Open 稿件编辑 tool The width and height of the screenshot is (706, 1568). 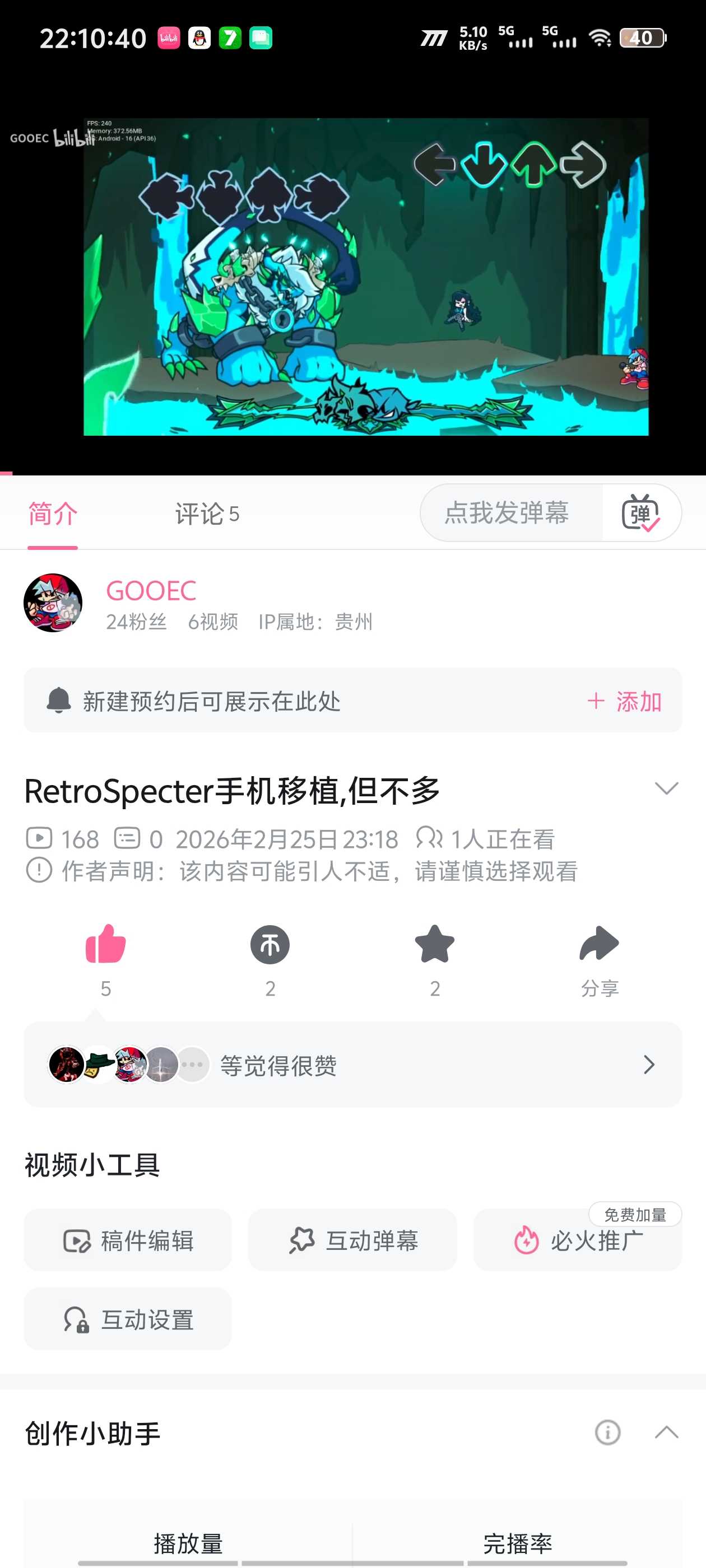click(x=128, y=1240)
